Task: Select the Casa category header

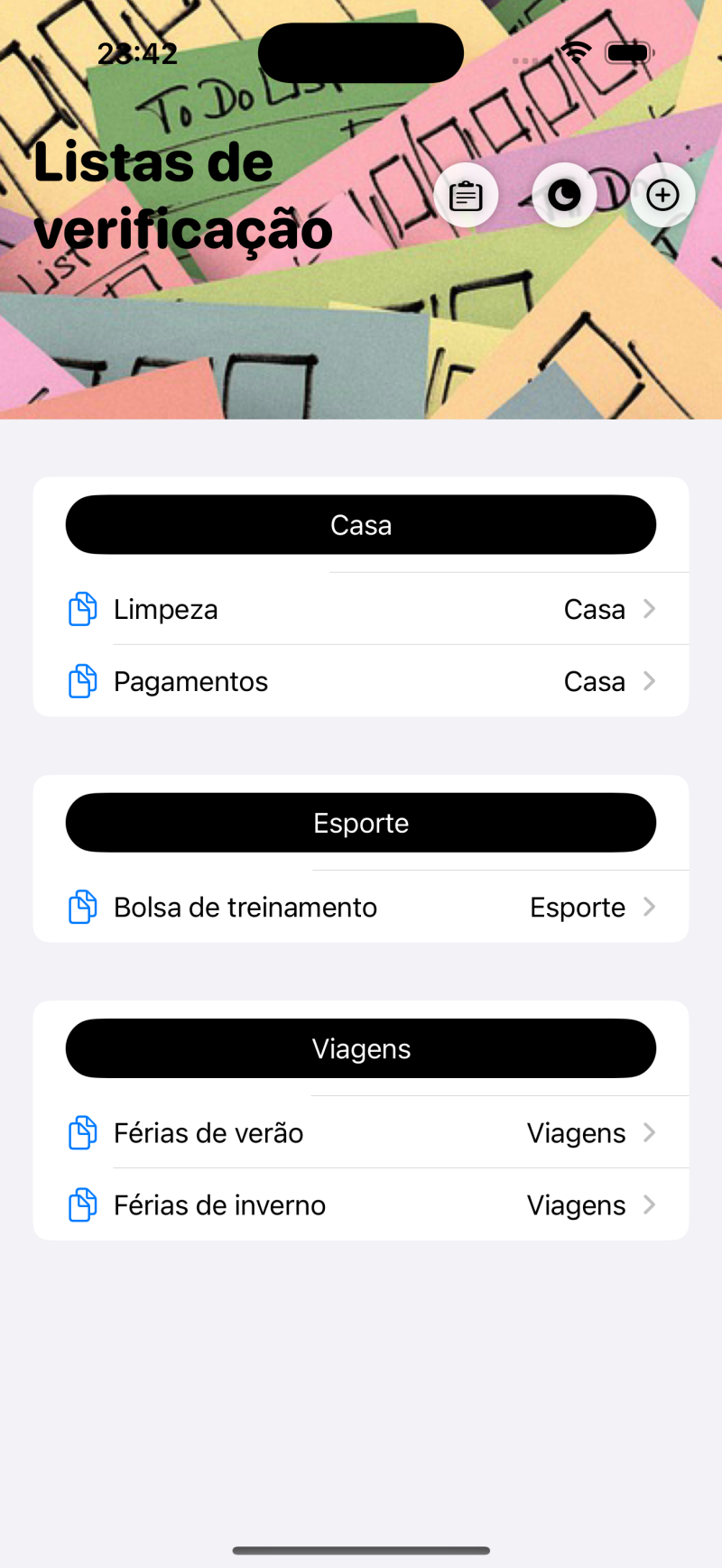Action: (361, 525)
